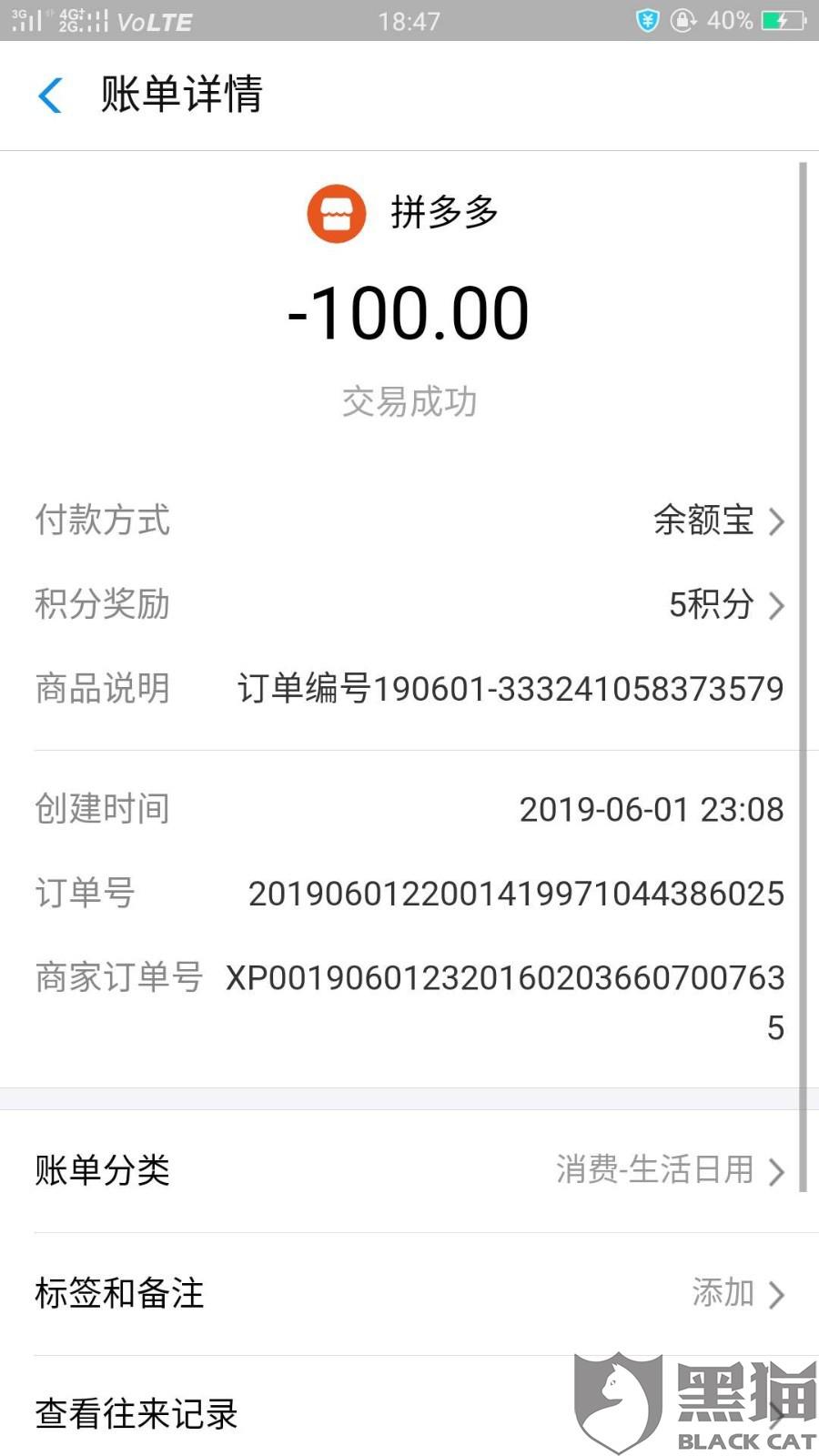Viewport: 819px width, 1456px height.
Task: Add a note under 标签和备注
Action: (409, 1293)
